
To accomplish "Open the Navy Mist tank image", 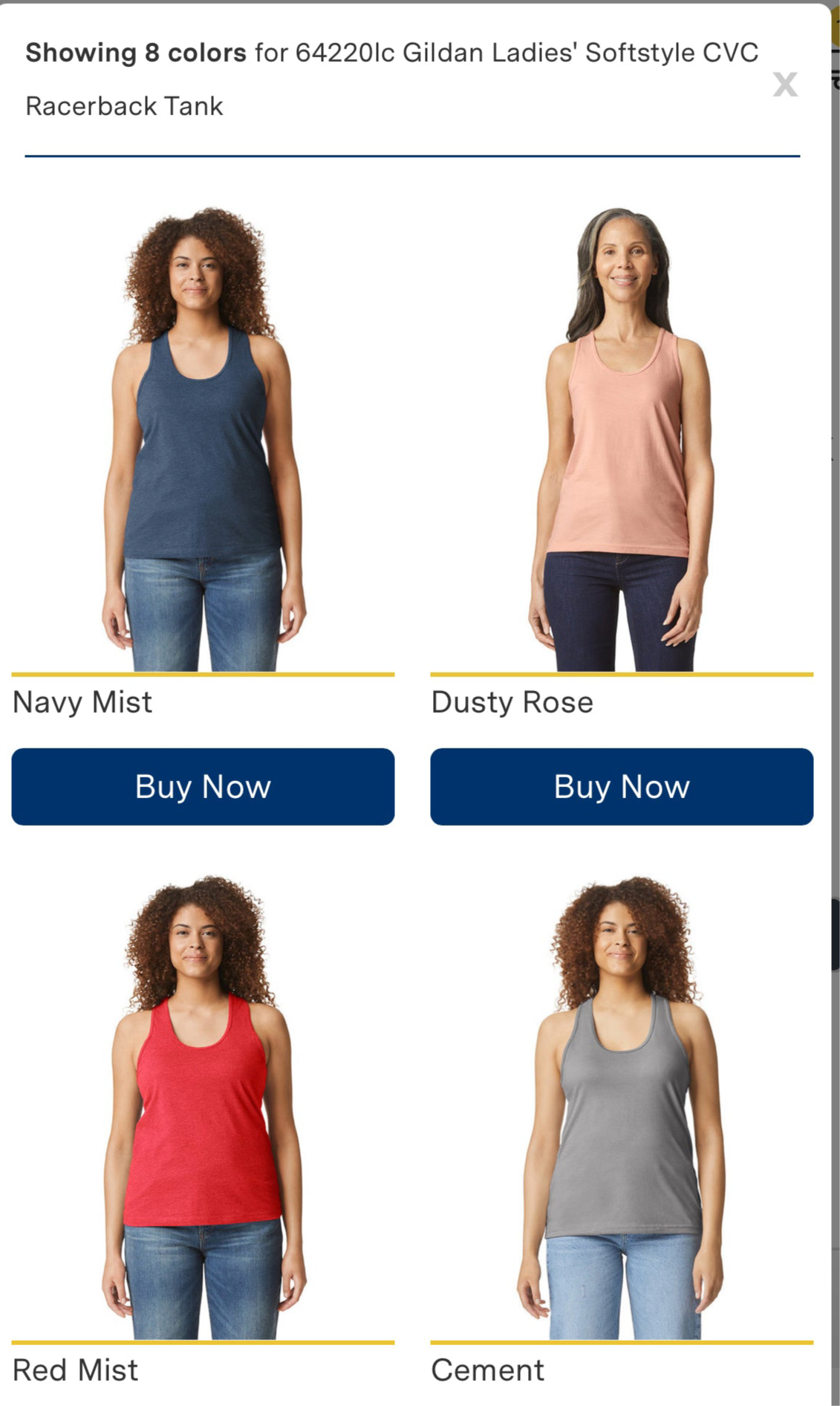I will [203, 438].
